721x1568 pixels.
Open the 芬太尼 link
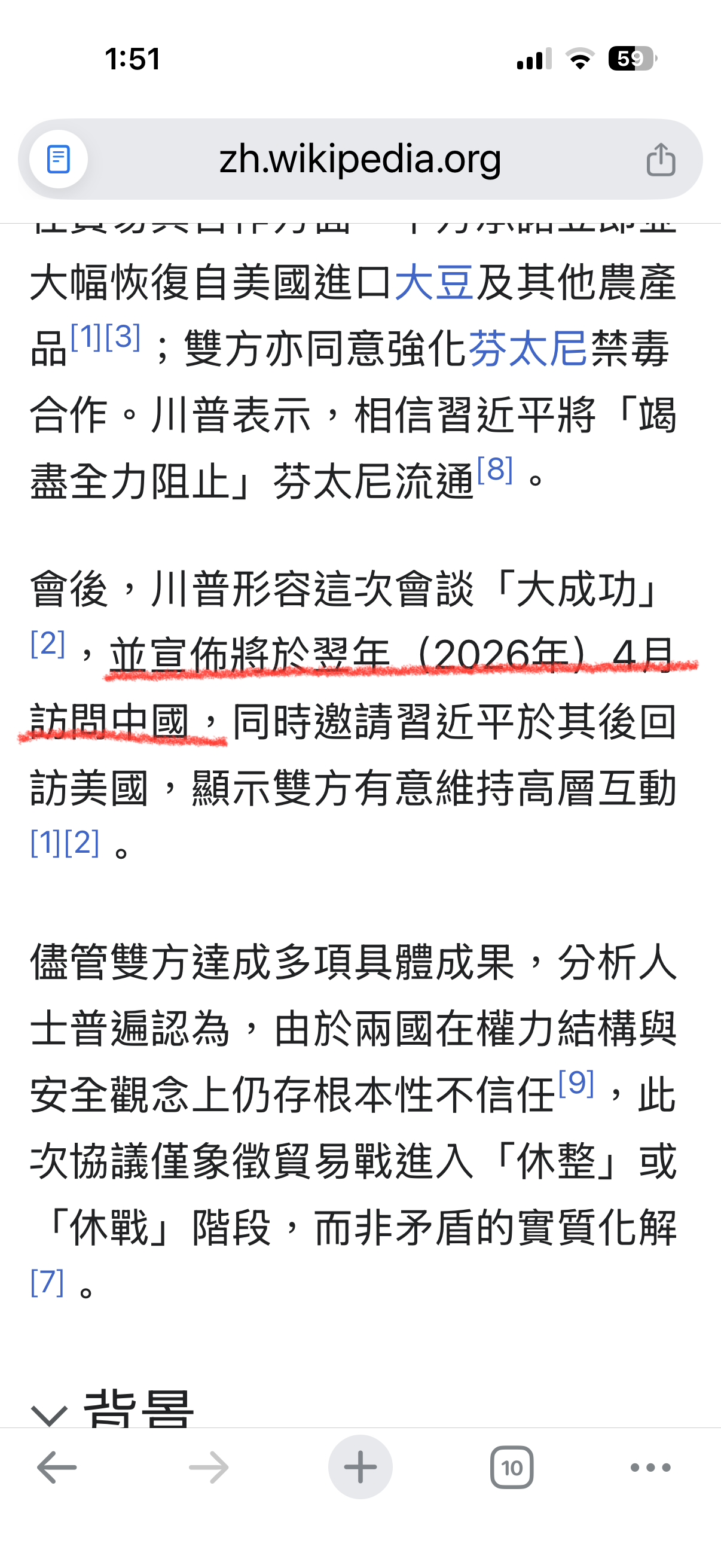(527, 349)
